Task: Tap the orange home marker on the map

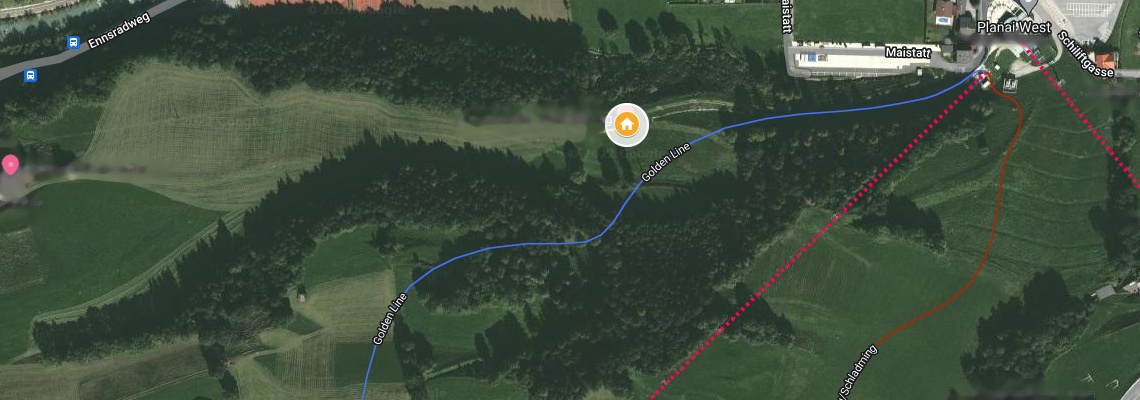Action: coord(626,125)
